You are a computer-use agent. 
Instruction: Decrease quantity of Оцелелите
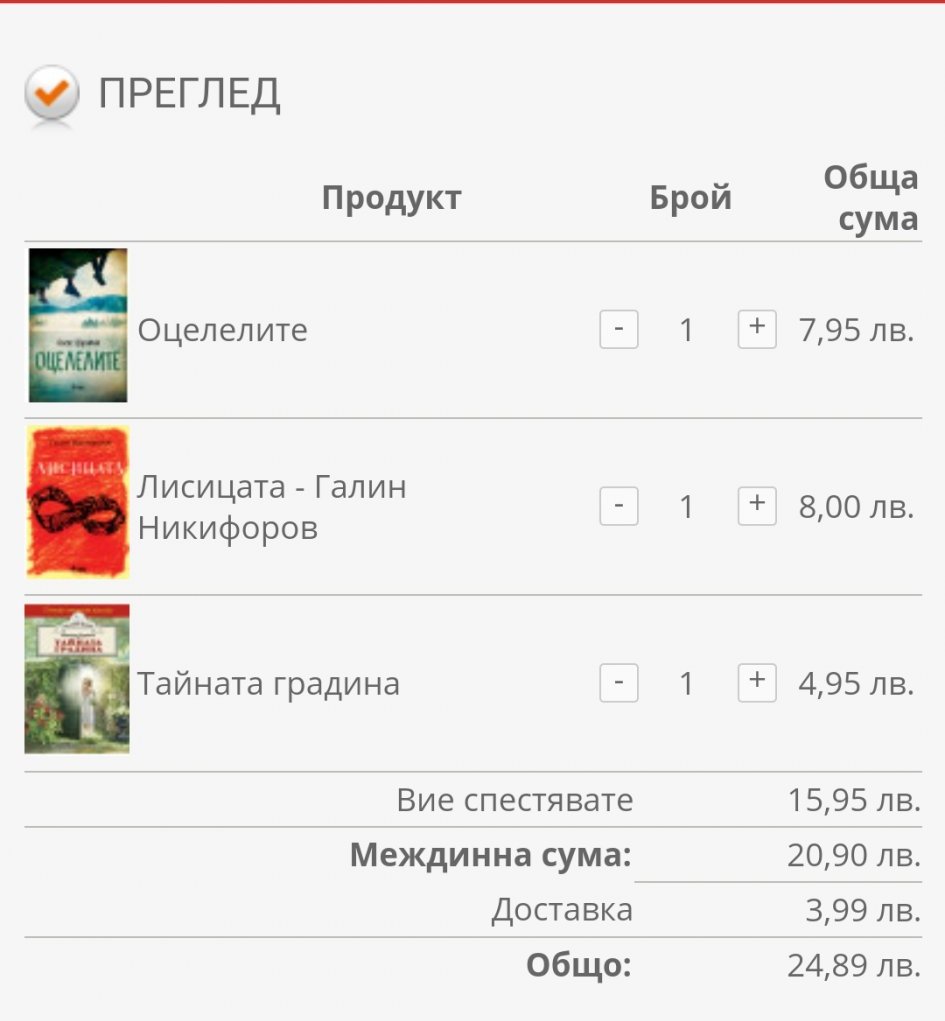point(619,329)
